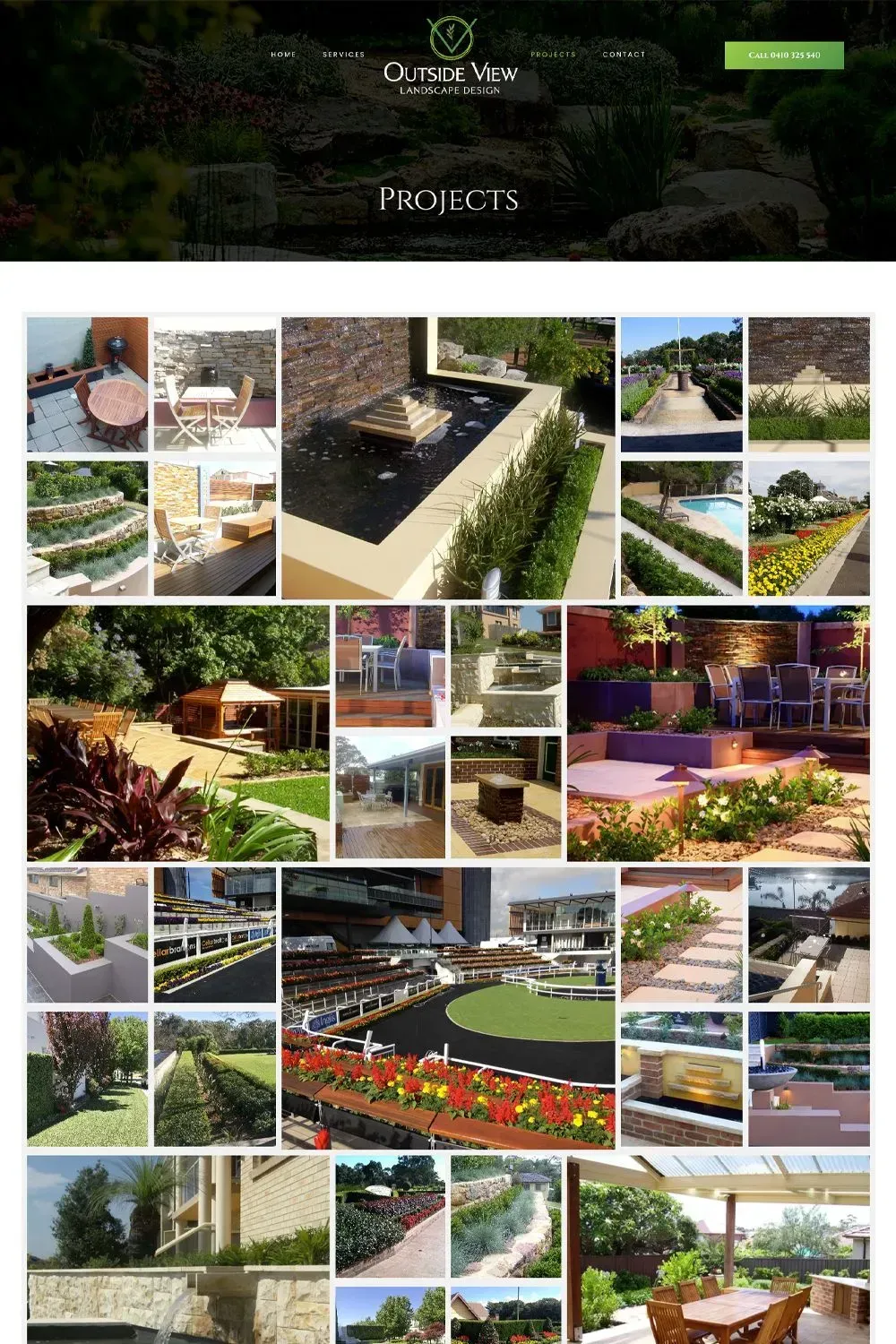This screenshot has height=1344, width=896.
Task: Open the brick pedestal on pebbles photo
Action: 505,797
